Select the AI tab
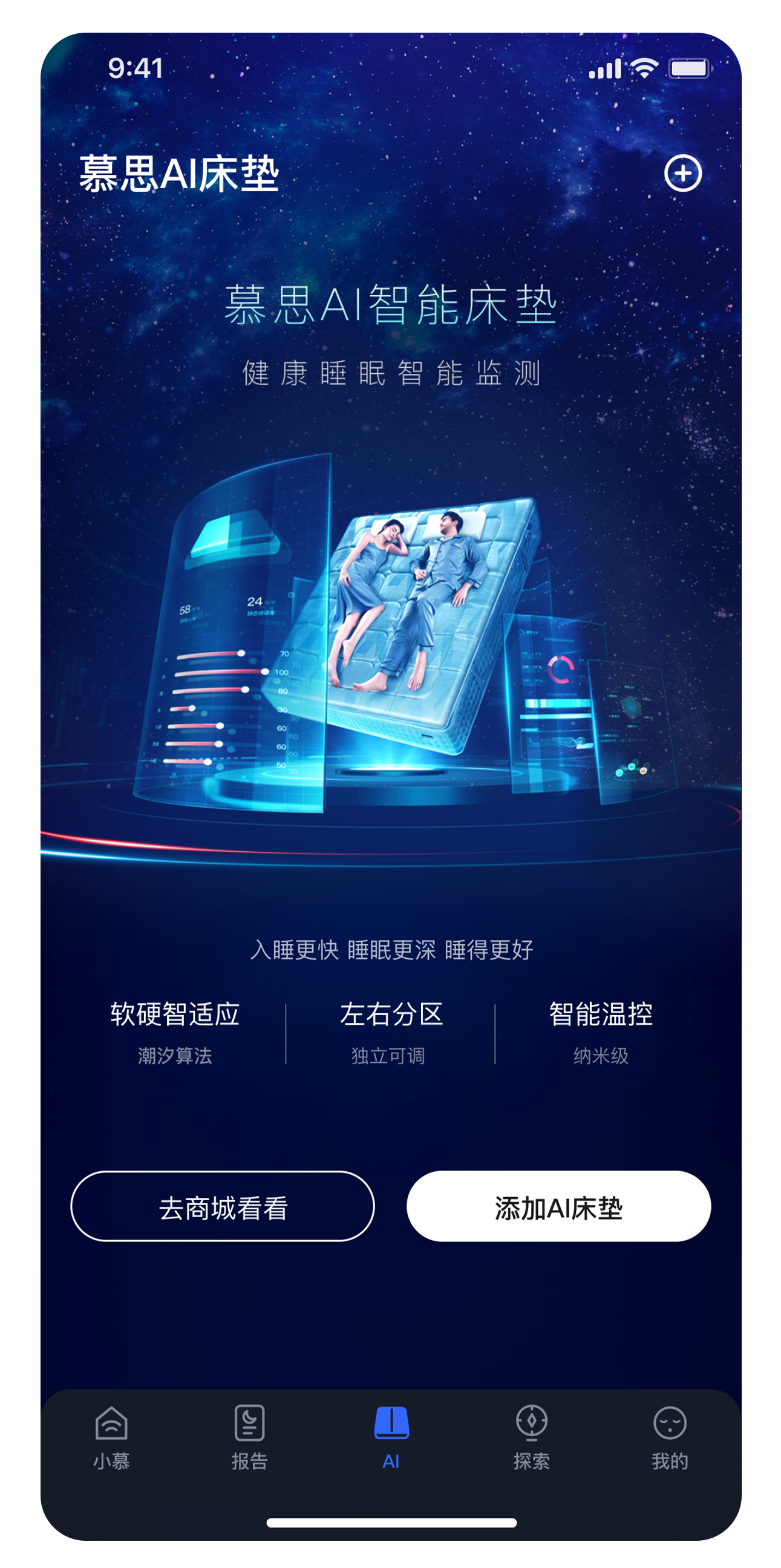The height and width of the screenshot is (1568, 781). pyautogui.click(x=391, y=1438)
